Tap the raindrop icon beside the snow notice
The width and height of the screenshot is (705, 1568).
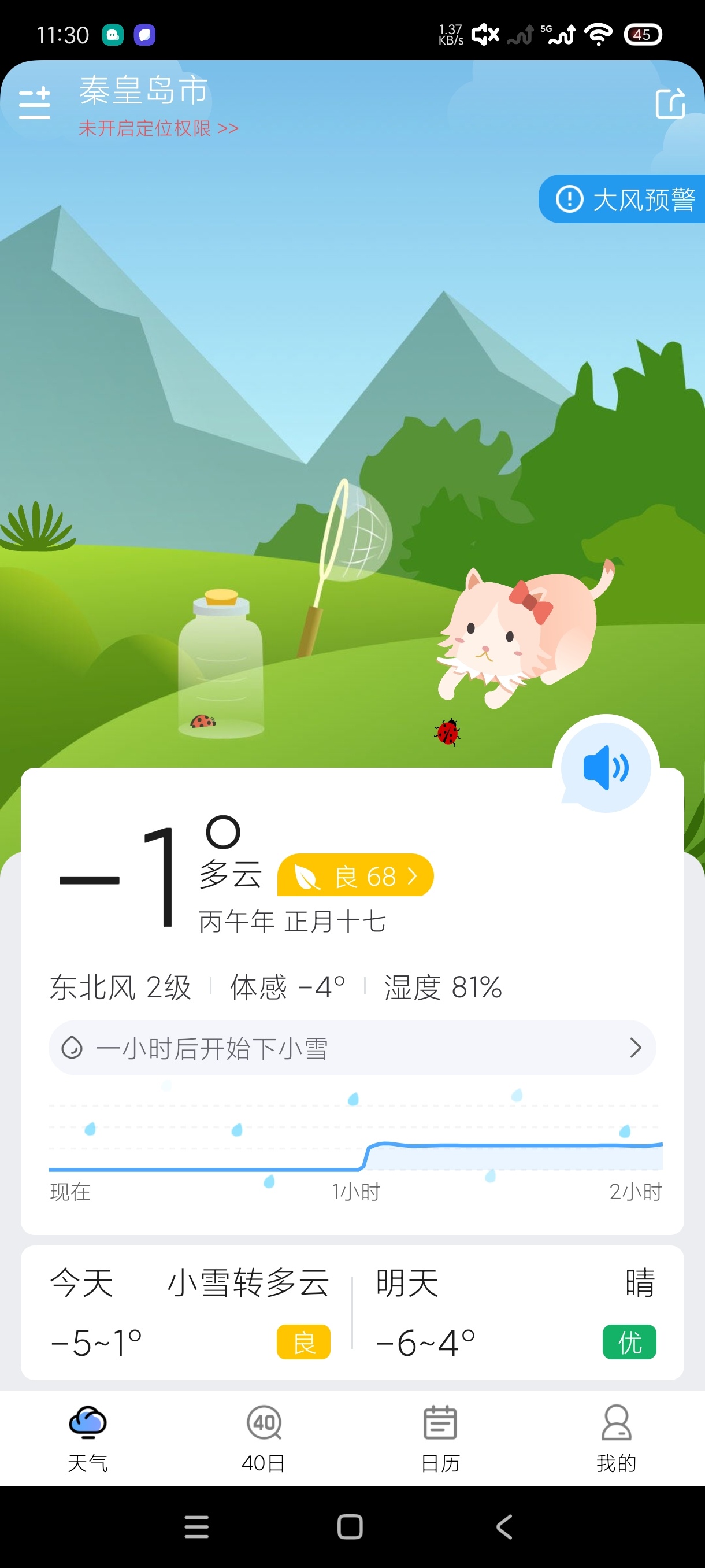click(x=73, y=1048)
